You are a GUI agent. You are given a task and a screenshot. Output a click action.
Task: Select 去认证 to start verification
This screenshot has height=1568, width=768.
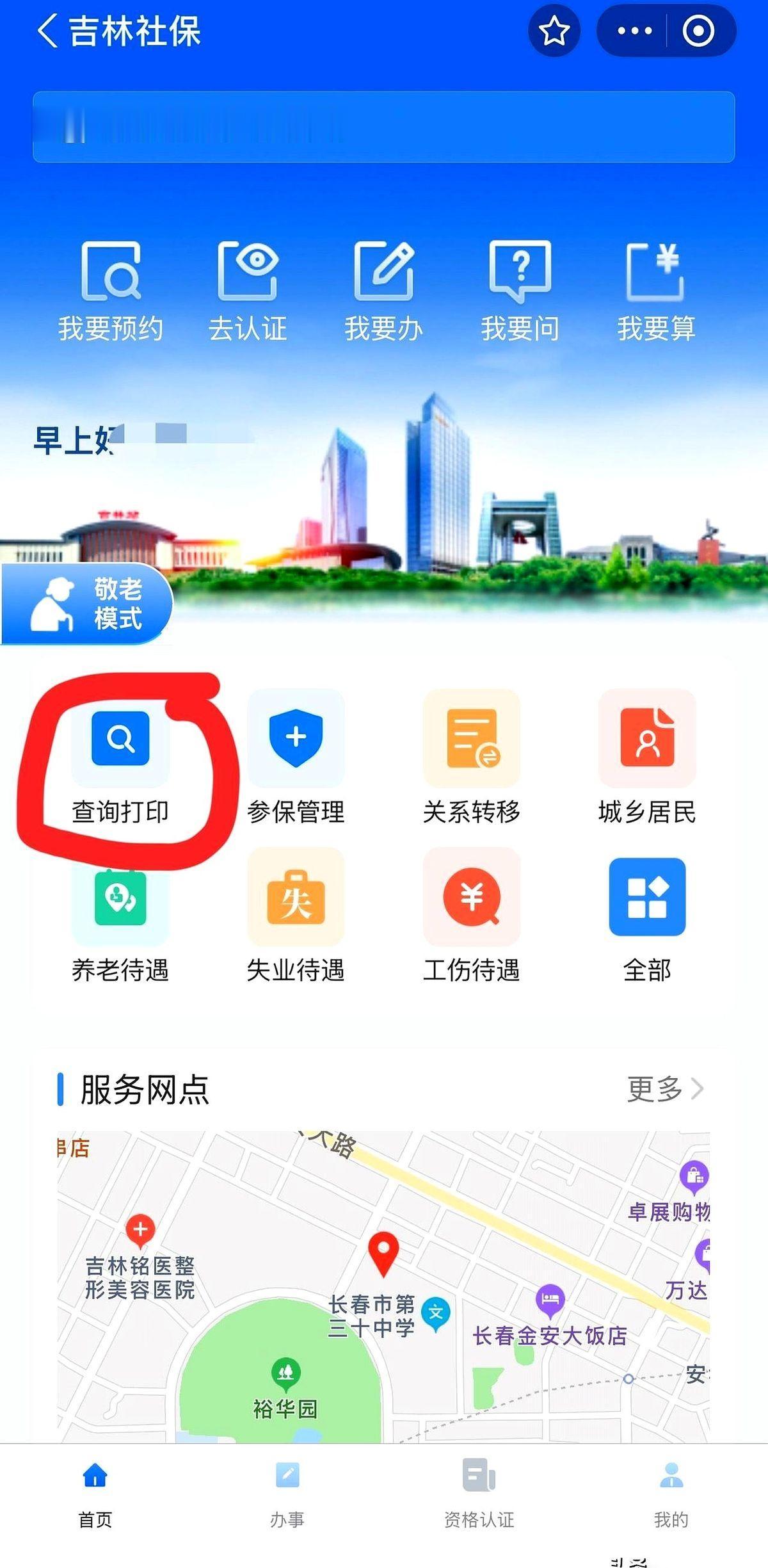tap(250, 288)
